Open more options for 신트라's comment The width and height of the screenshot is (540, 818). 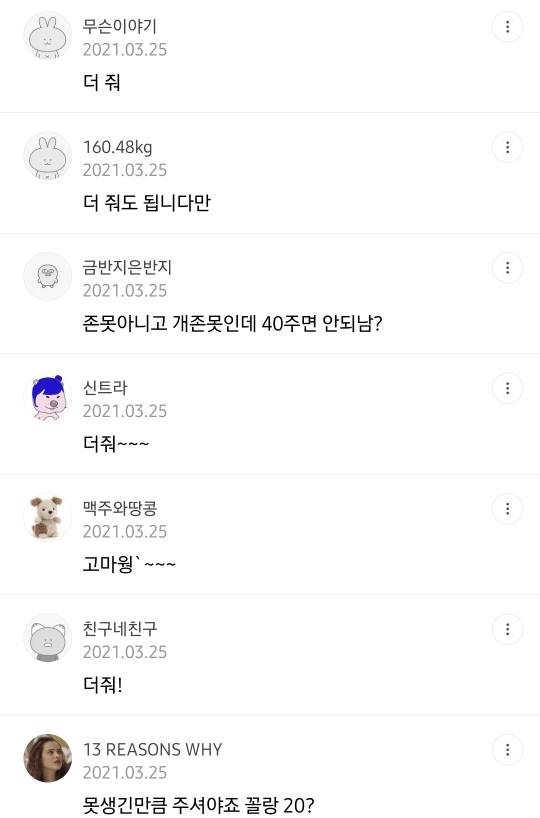coord(507,389)
